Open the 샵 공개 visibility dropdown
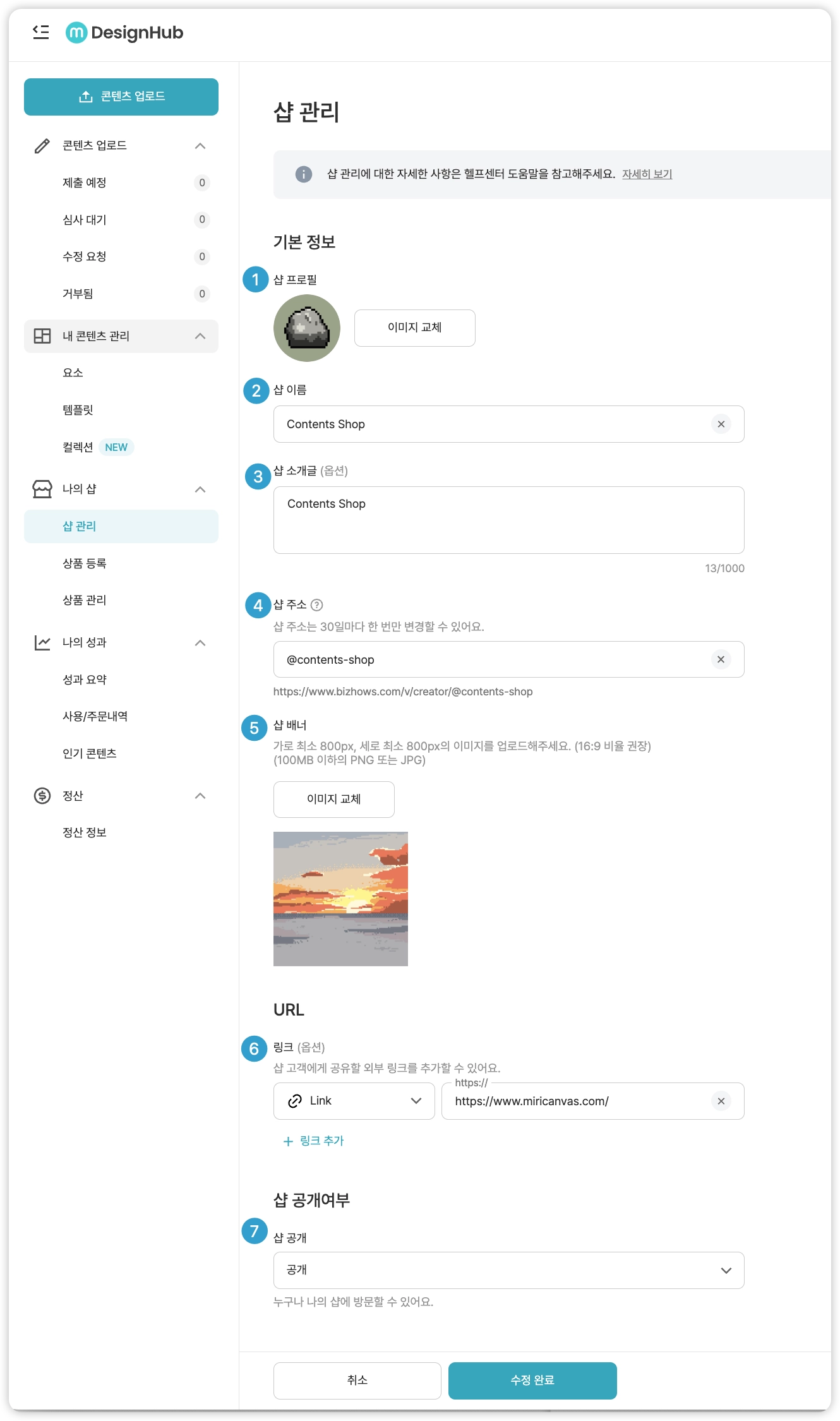The height and width of the screenshot is (1421, 840). click(x=508, y=1270)
